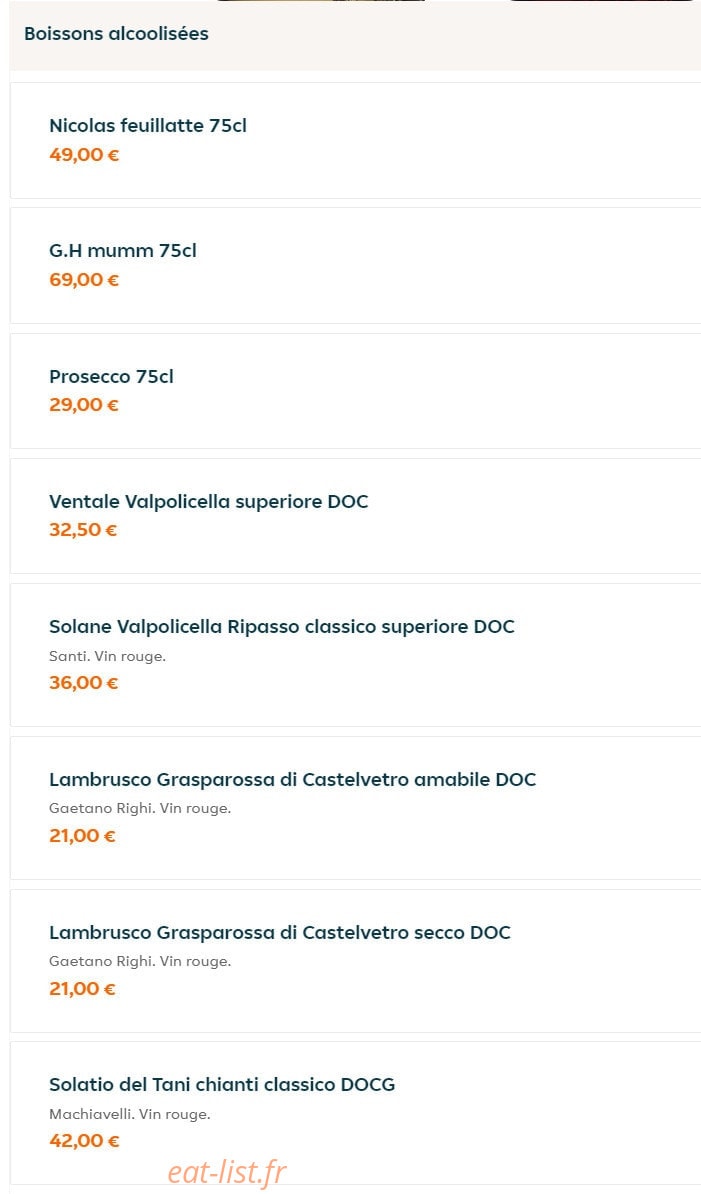This screenshot has height=1194, width=701.
Task: Choose the Prosecco 75cl item
Action: (355, 391)
